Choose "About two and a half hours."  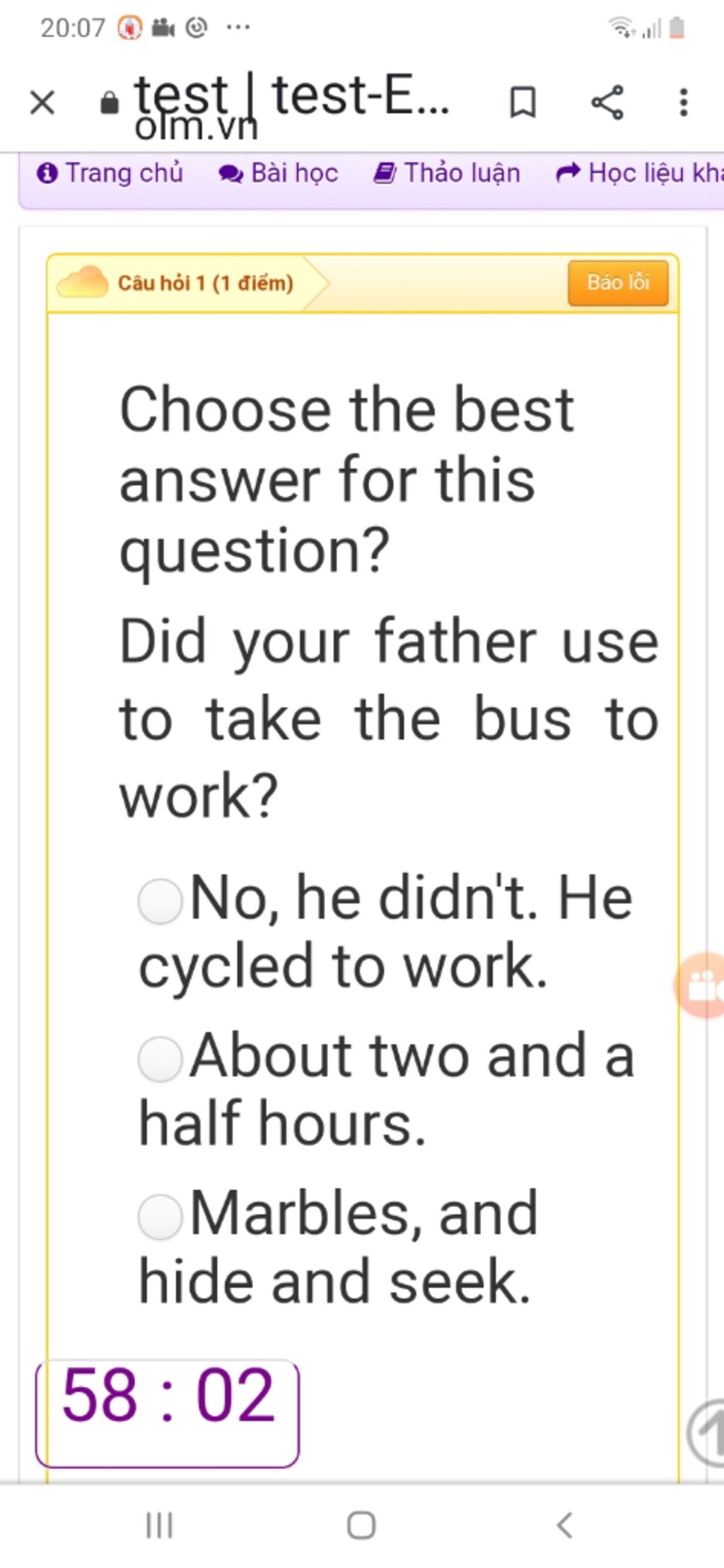coord(160,1059)
